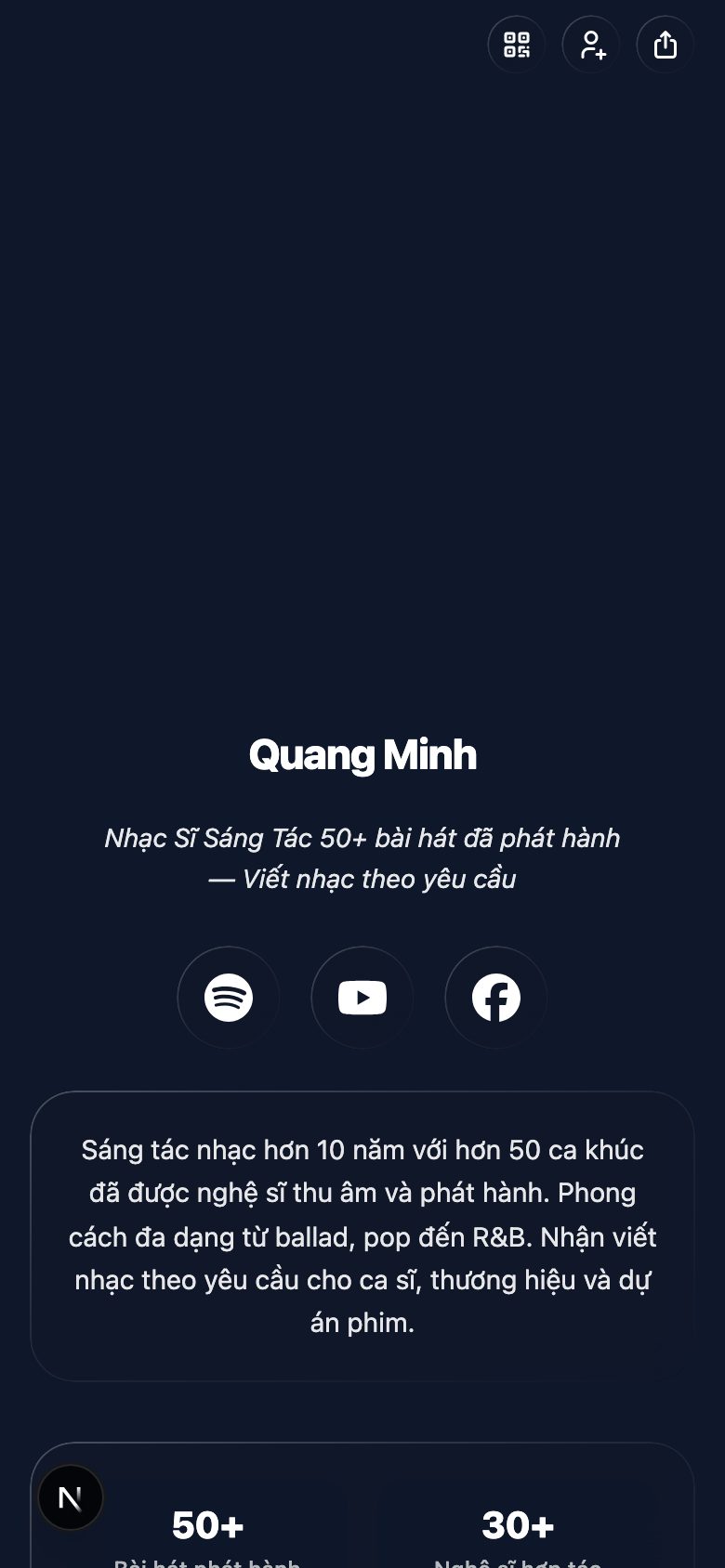Select the circular N logo badge
Viewport: 725px width, 1568px height.
tap(71, 1496)
